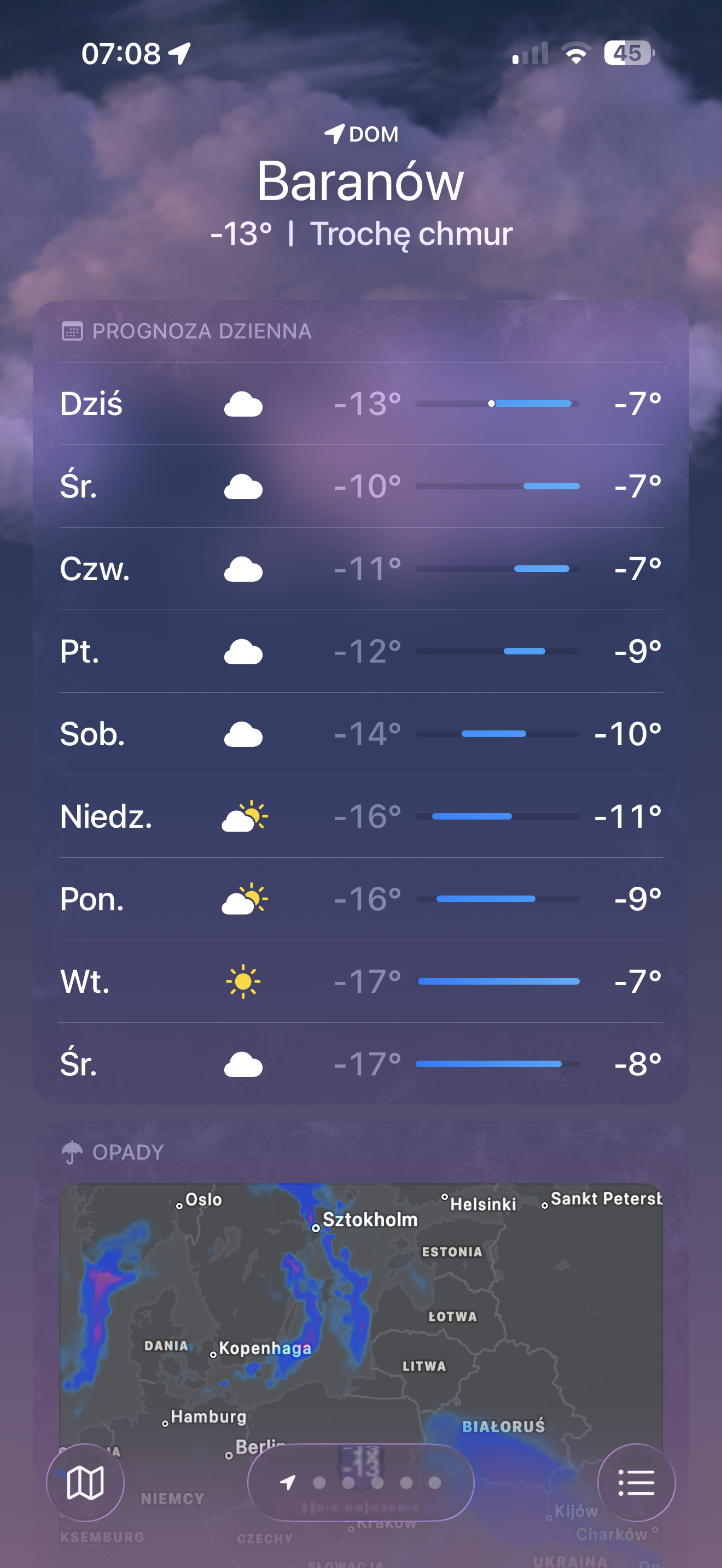Viewport: 722px width, 1568px height.
Task: Open the Opady precipitation map
Action: pos(360,1309)
